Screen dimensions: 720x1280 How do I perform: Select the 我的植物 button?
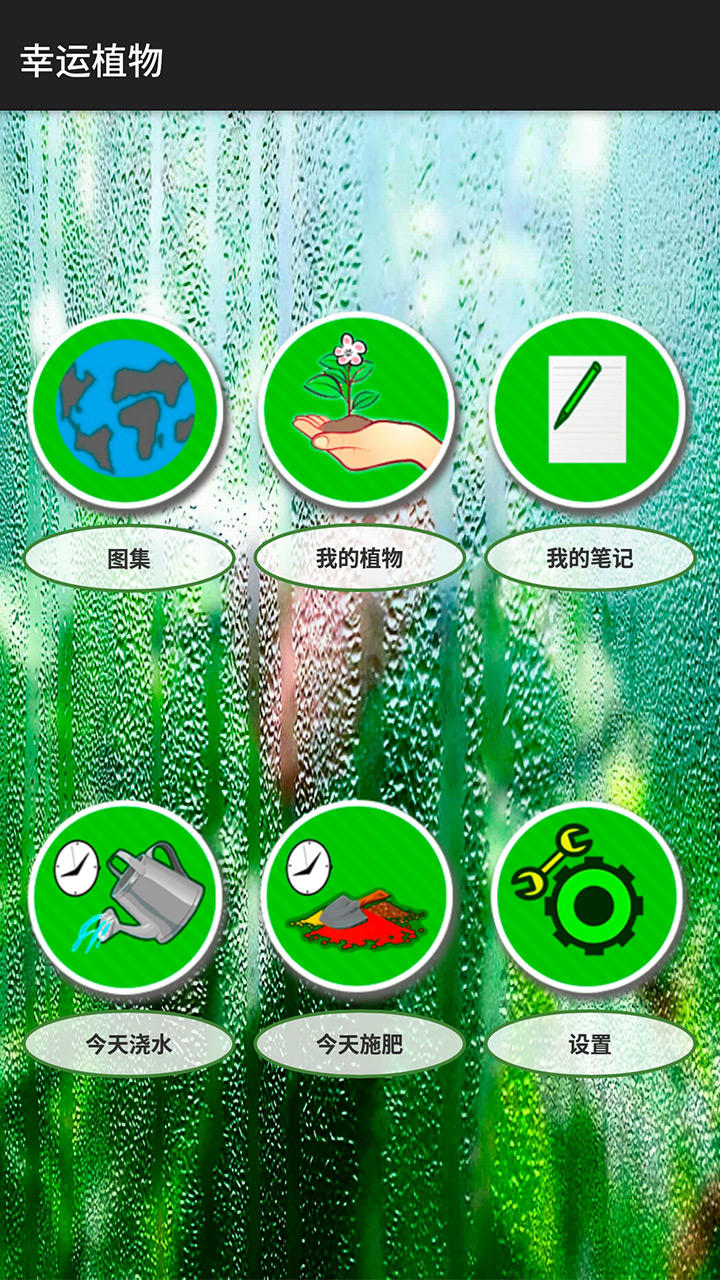tap(359, 558)
